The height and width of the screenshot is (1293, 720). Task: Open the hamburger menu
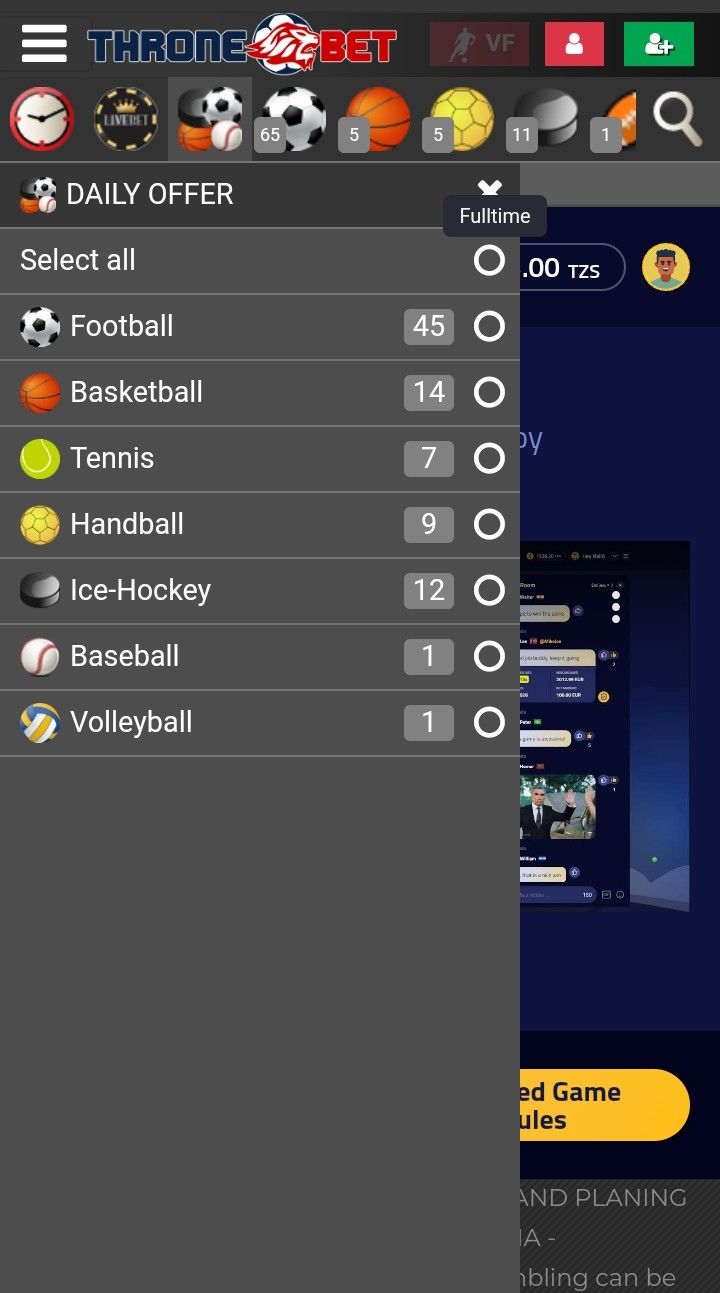point(44,44)
